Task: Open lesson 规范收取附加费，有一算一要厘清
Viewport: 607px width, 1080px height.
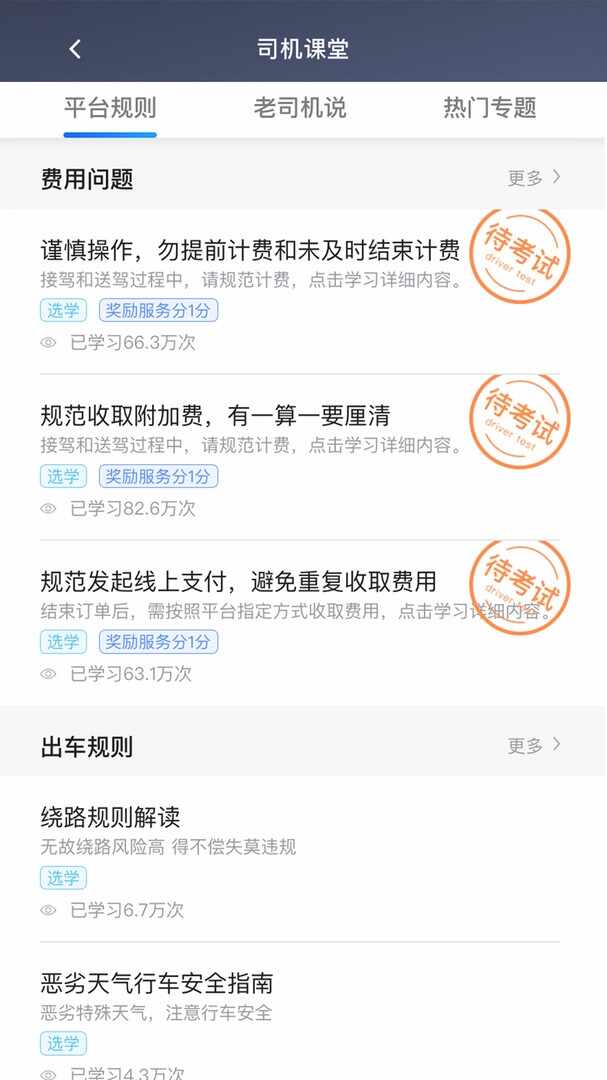Action: click(x=215, y=415)
